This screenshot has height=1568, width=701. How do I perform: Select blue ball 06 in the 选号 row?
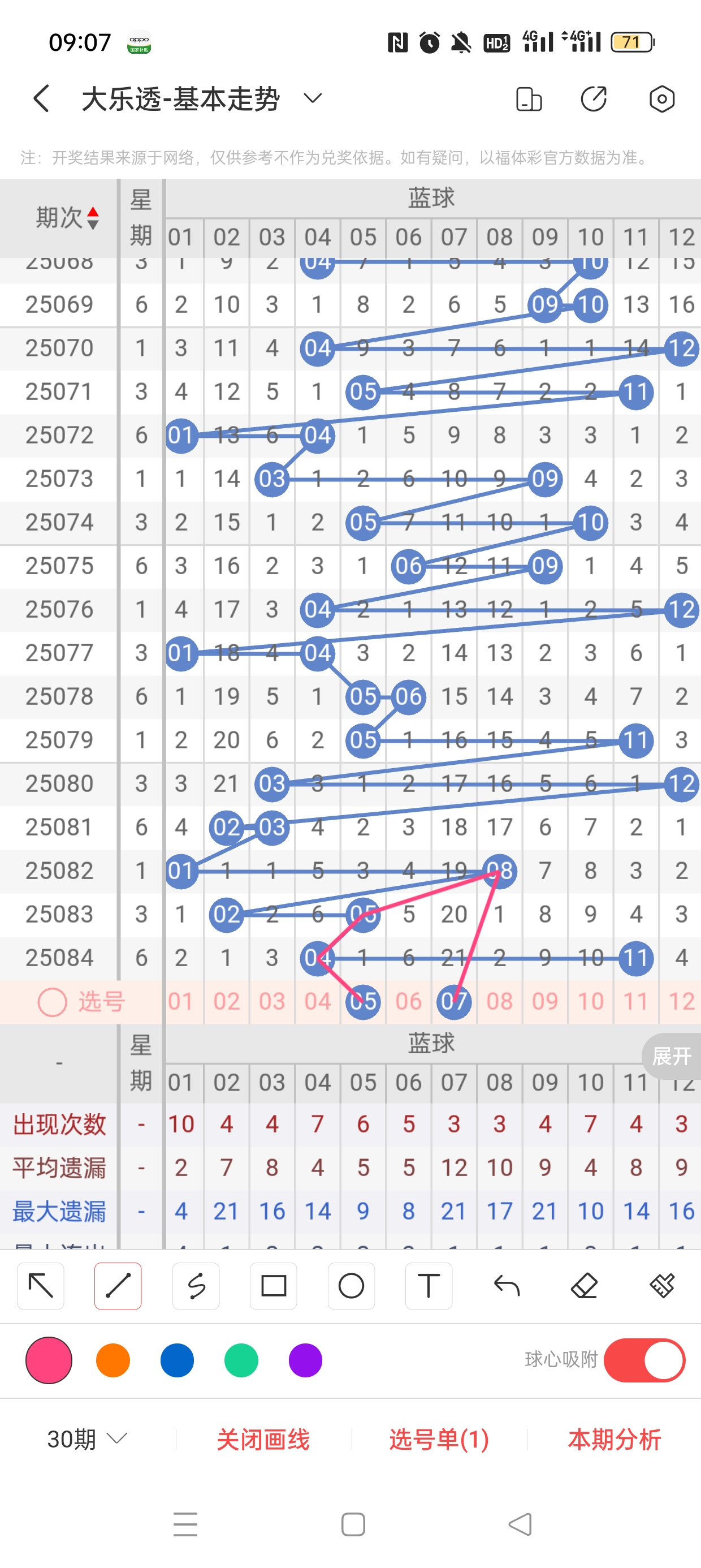[408, 1001]
